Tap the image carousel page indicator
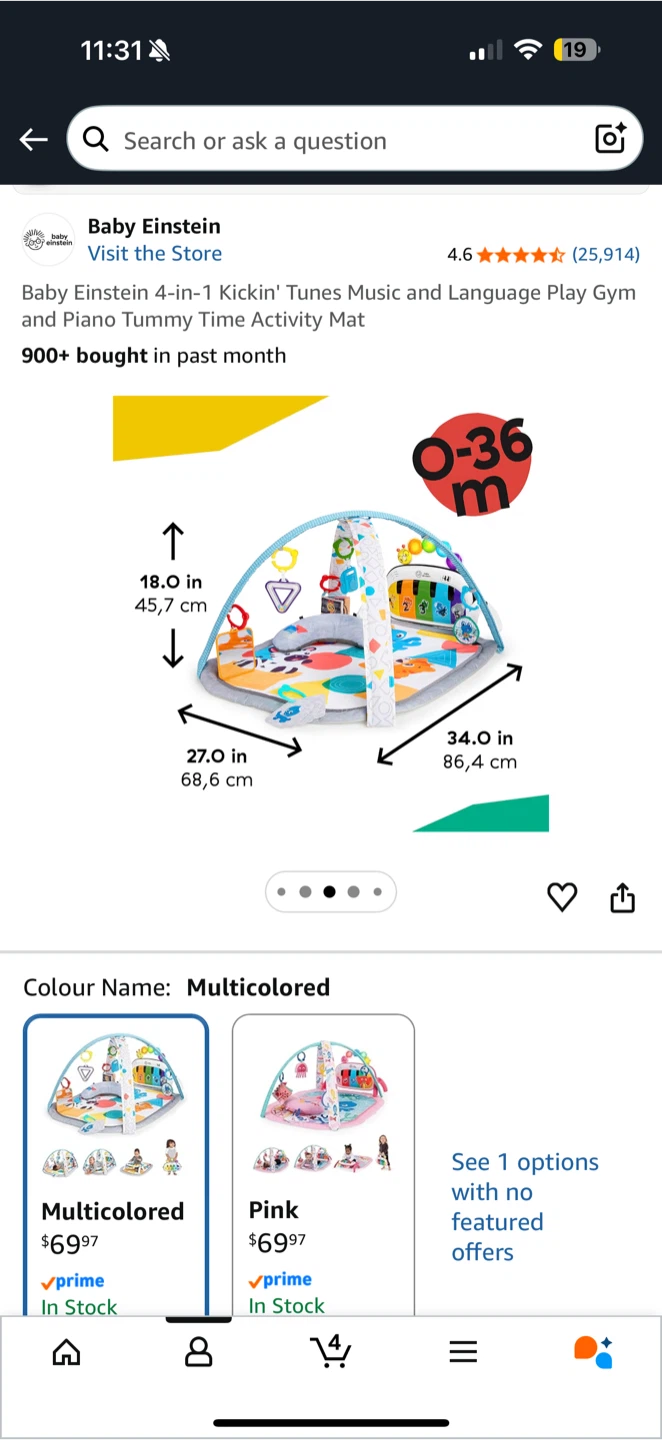The image size is (662, 1440). pos(331,892)
